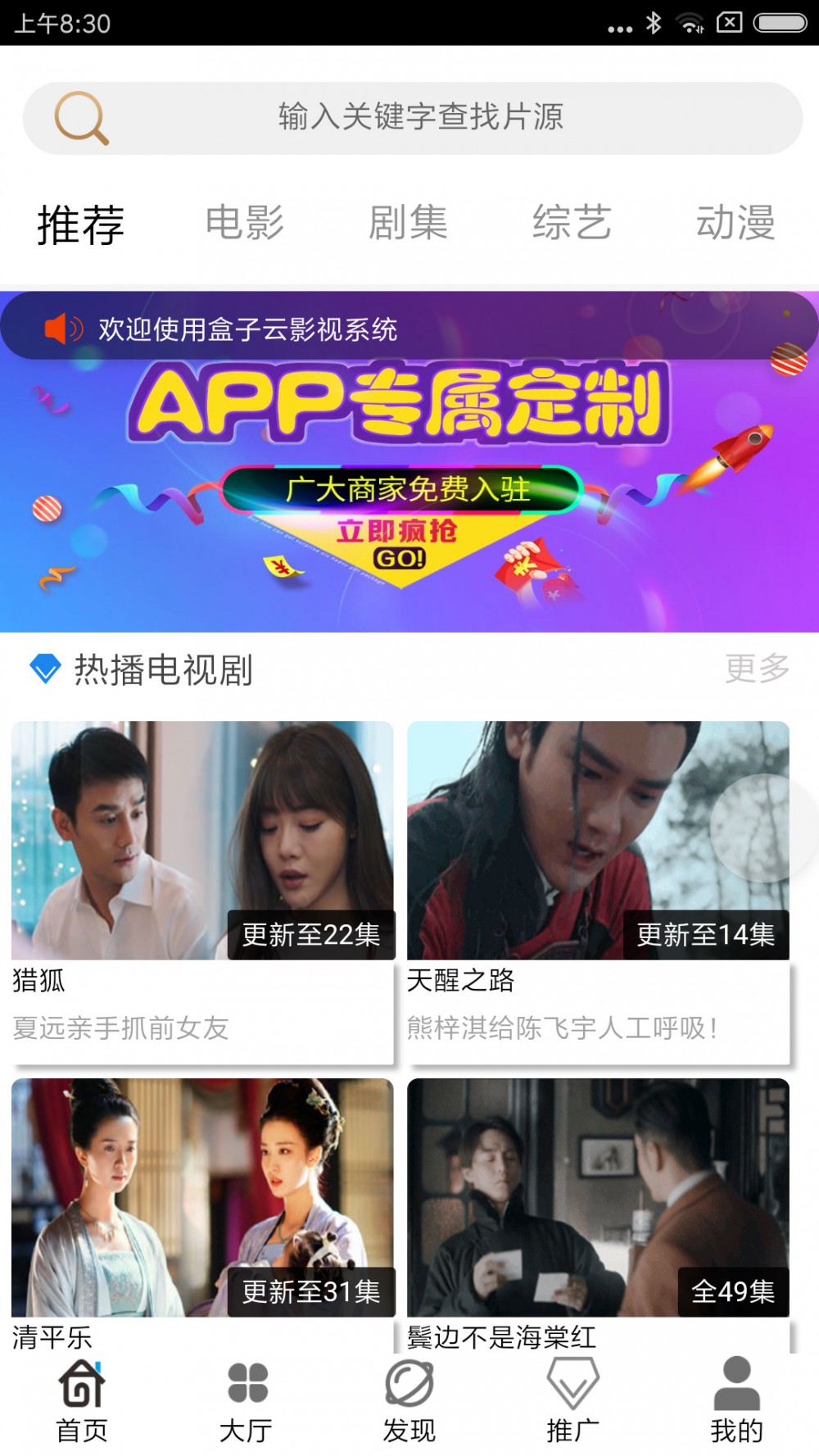Select the 首页 home icon

coord(82,1385)
